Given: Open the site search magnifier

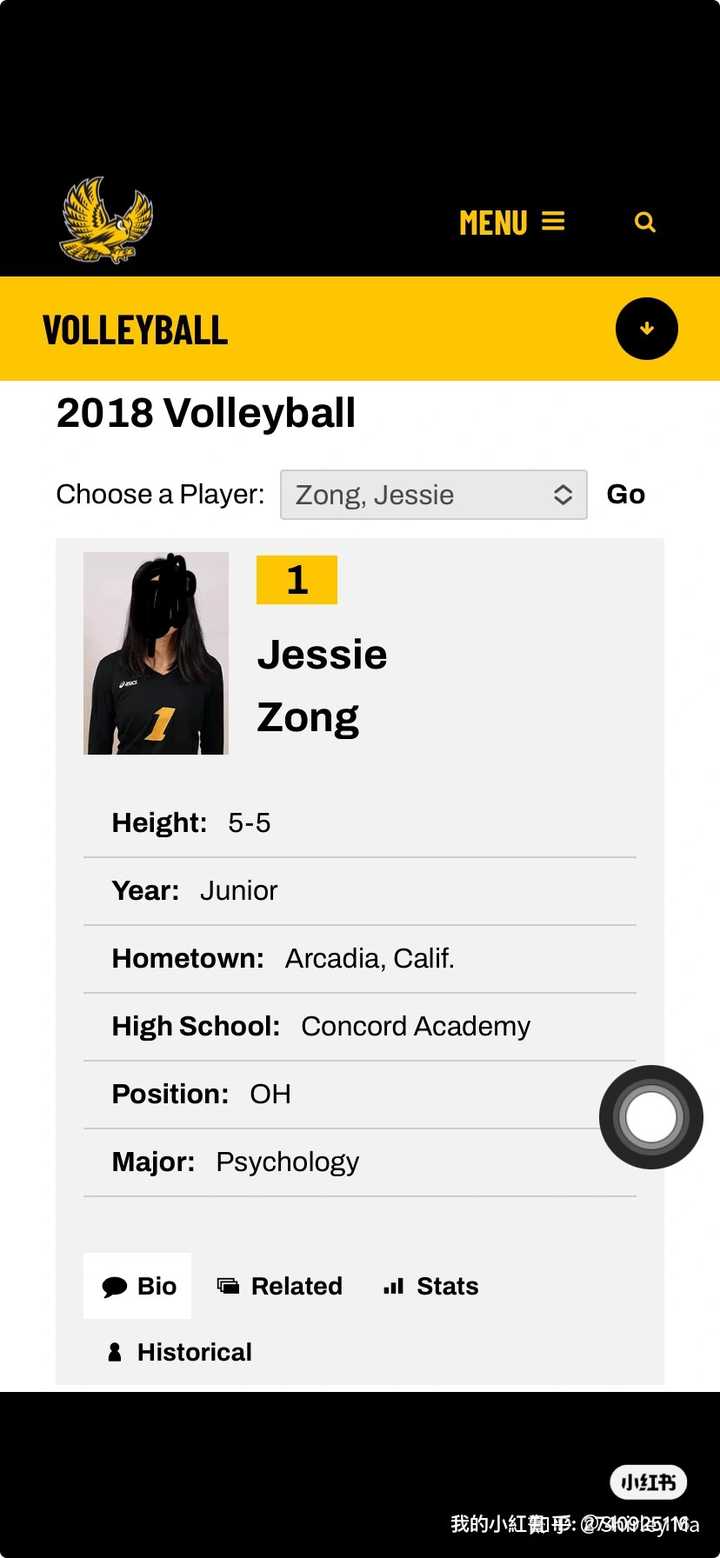Looking at the screenshot, I should [645, 222].
